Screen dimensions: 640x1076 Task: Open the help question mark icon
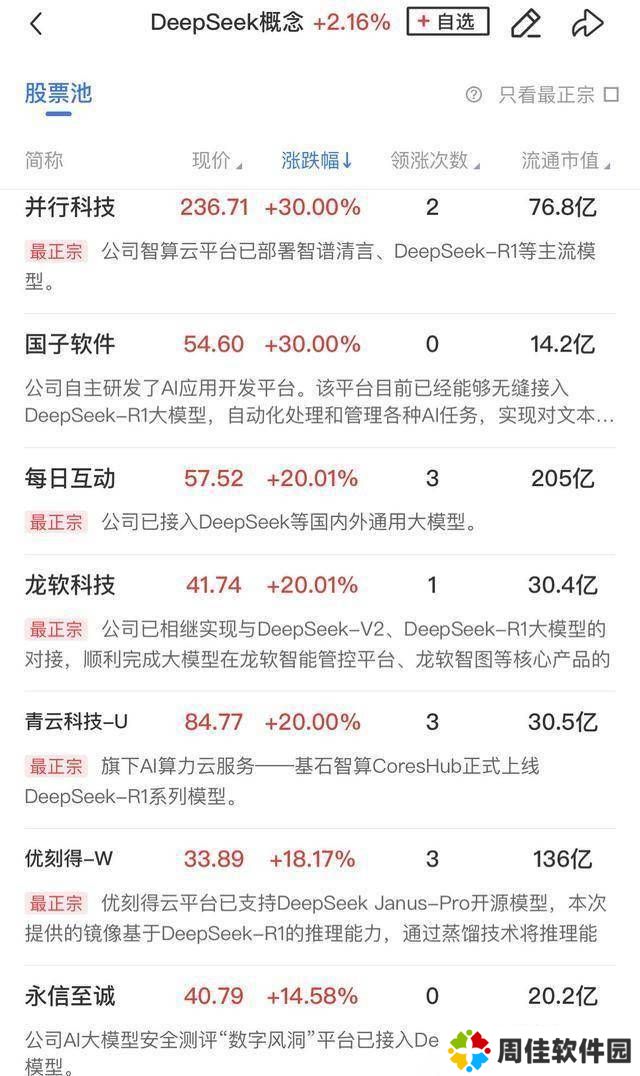(x=473, y=95)
